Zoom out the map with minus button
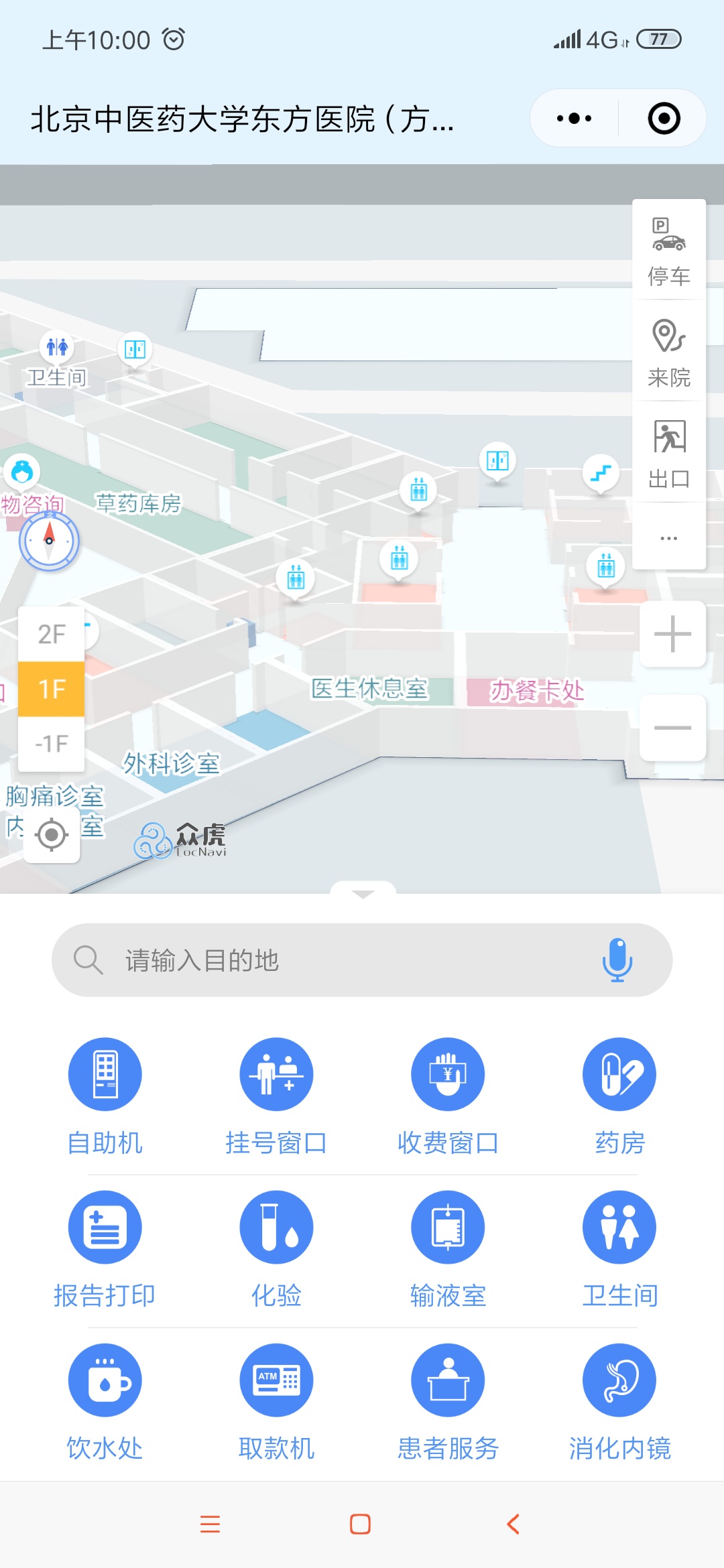The height and width of the screenshot is (1568, 724). tap(672, 728)
